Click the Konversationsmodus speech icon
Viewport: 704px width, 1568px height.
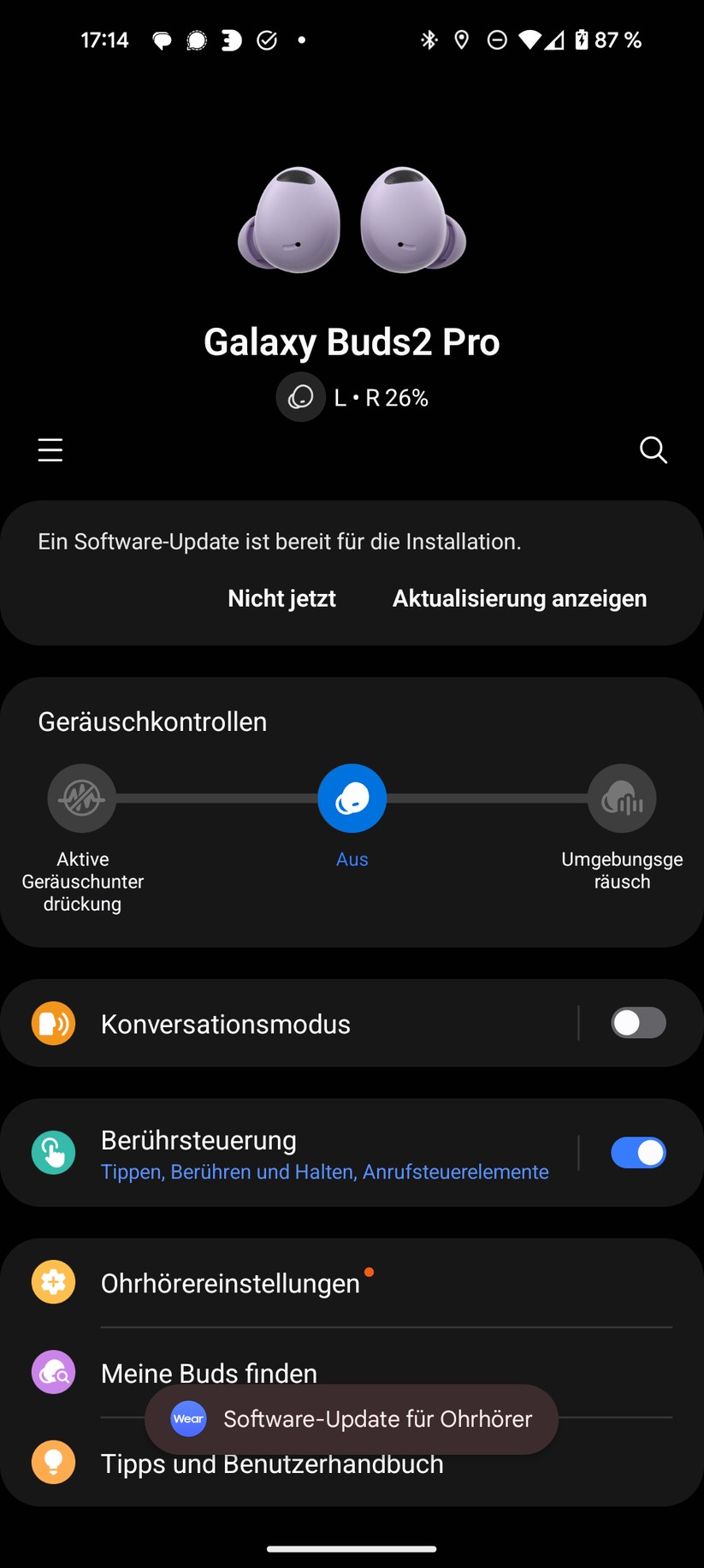coord(53,1023)
